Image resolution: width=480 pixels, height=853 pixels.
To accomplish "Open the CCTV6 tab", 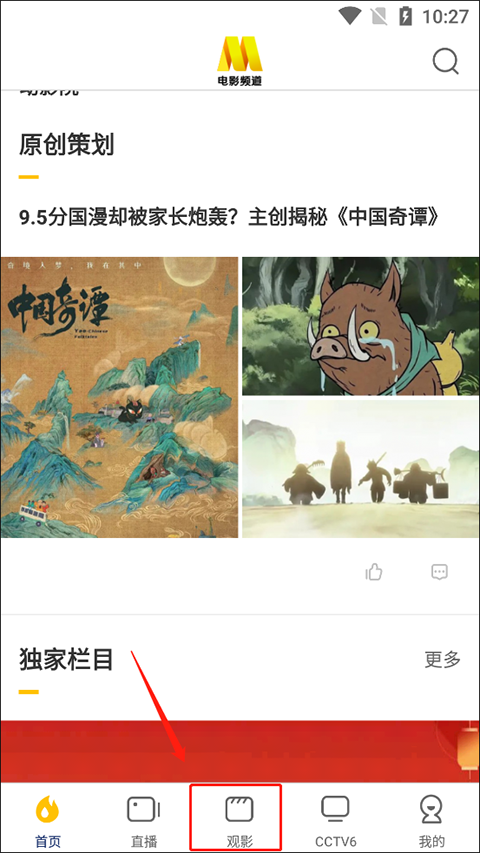I will click(x=336, y=819).
